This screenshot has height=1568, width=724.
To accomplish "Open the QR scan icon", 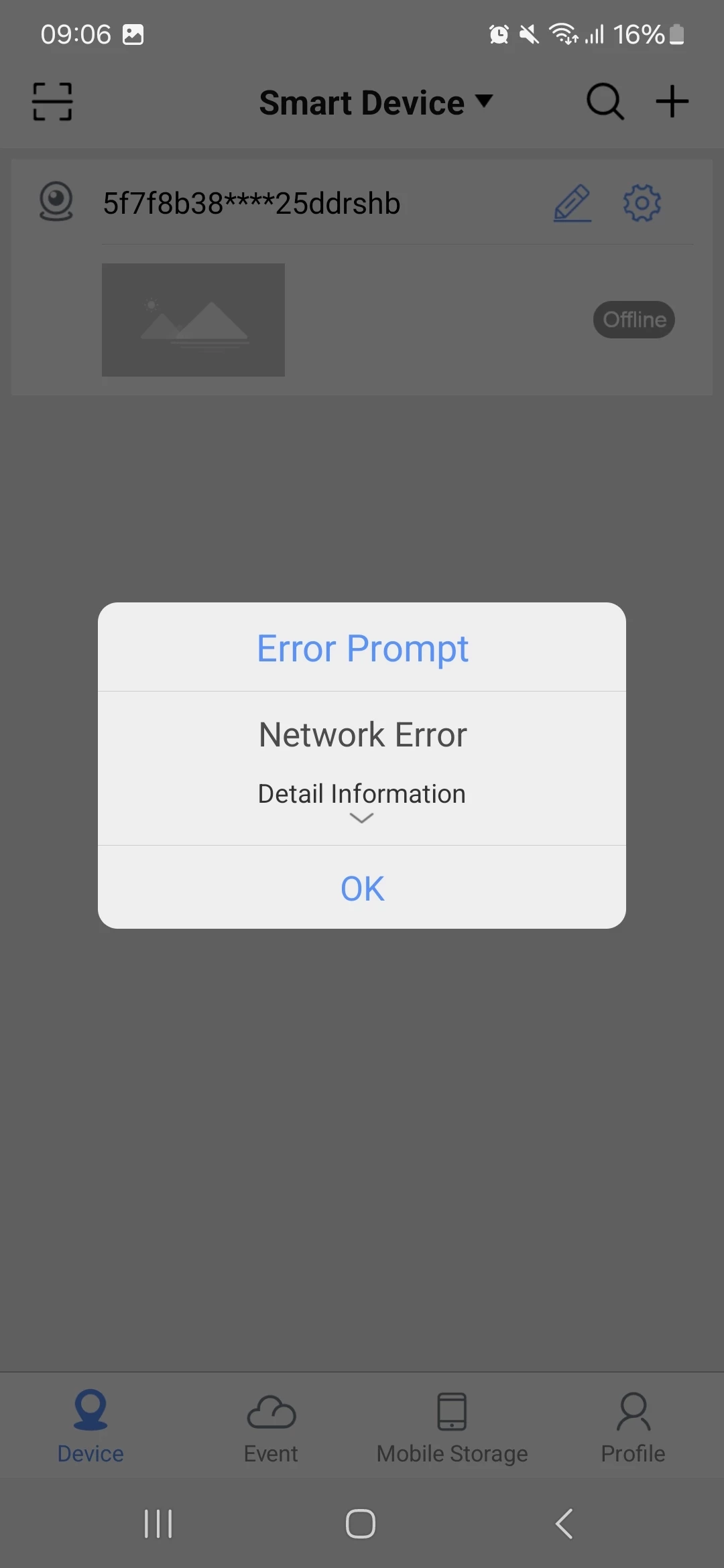I will pos(52,102).
